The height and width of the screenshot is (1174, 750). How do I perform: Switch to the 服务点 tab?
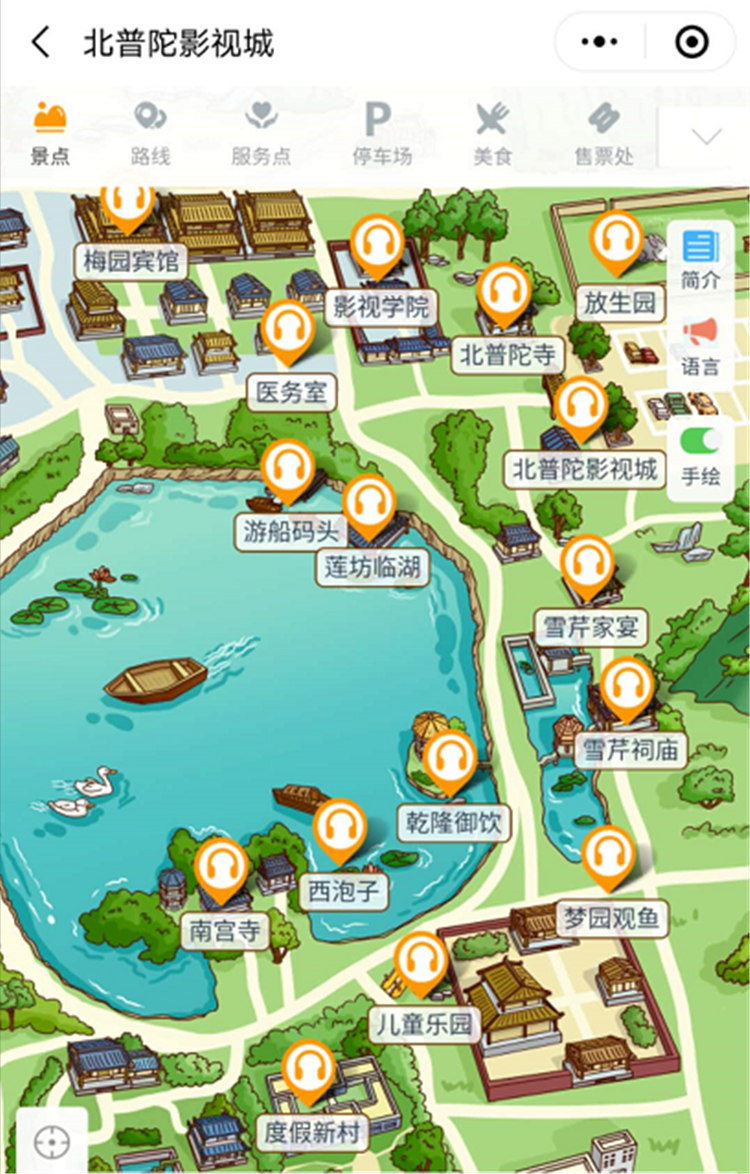261,134
